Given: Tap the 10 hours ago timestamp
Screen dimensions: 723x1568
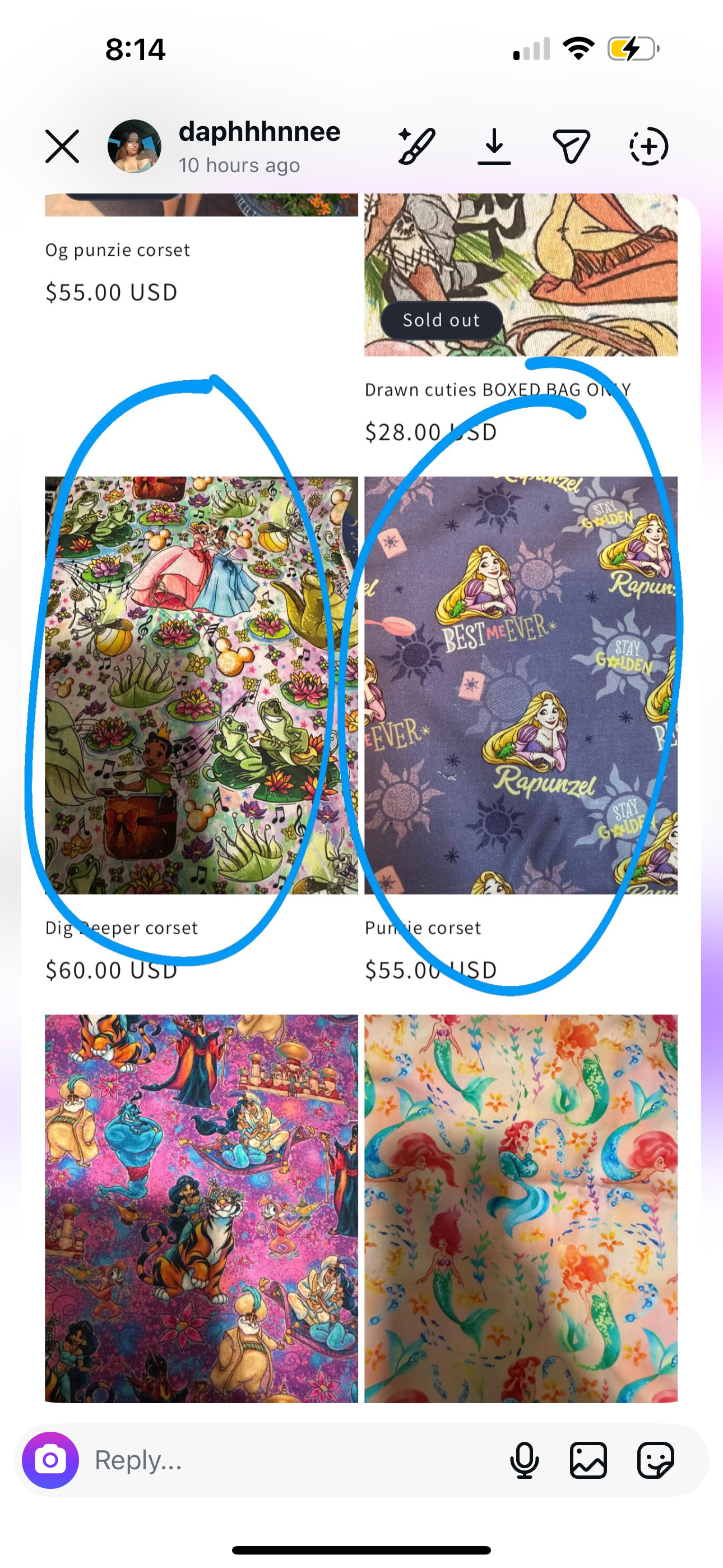Looking at the screenshot, I should pos(239,165).
